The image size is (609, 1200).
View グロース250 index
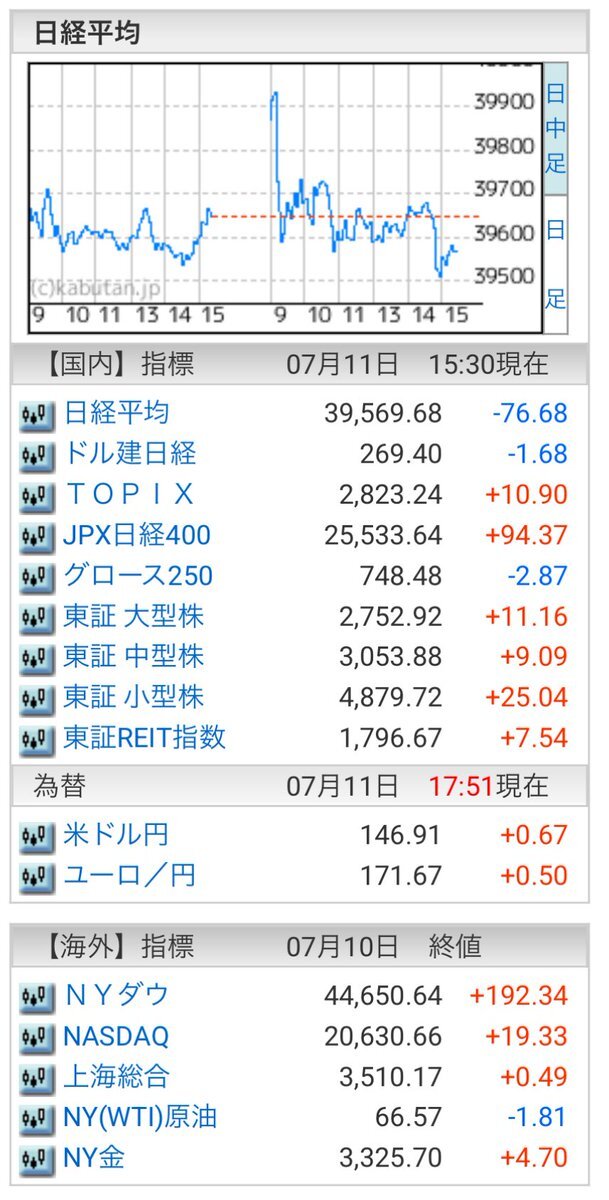point(138,577)
